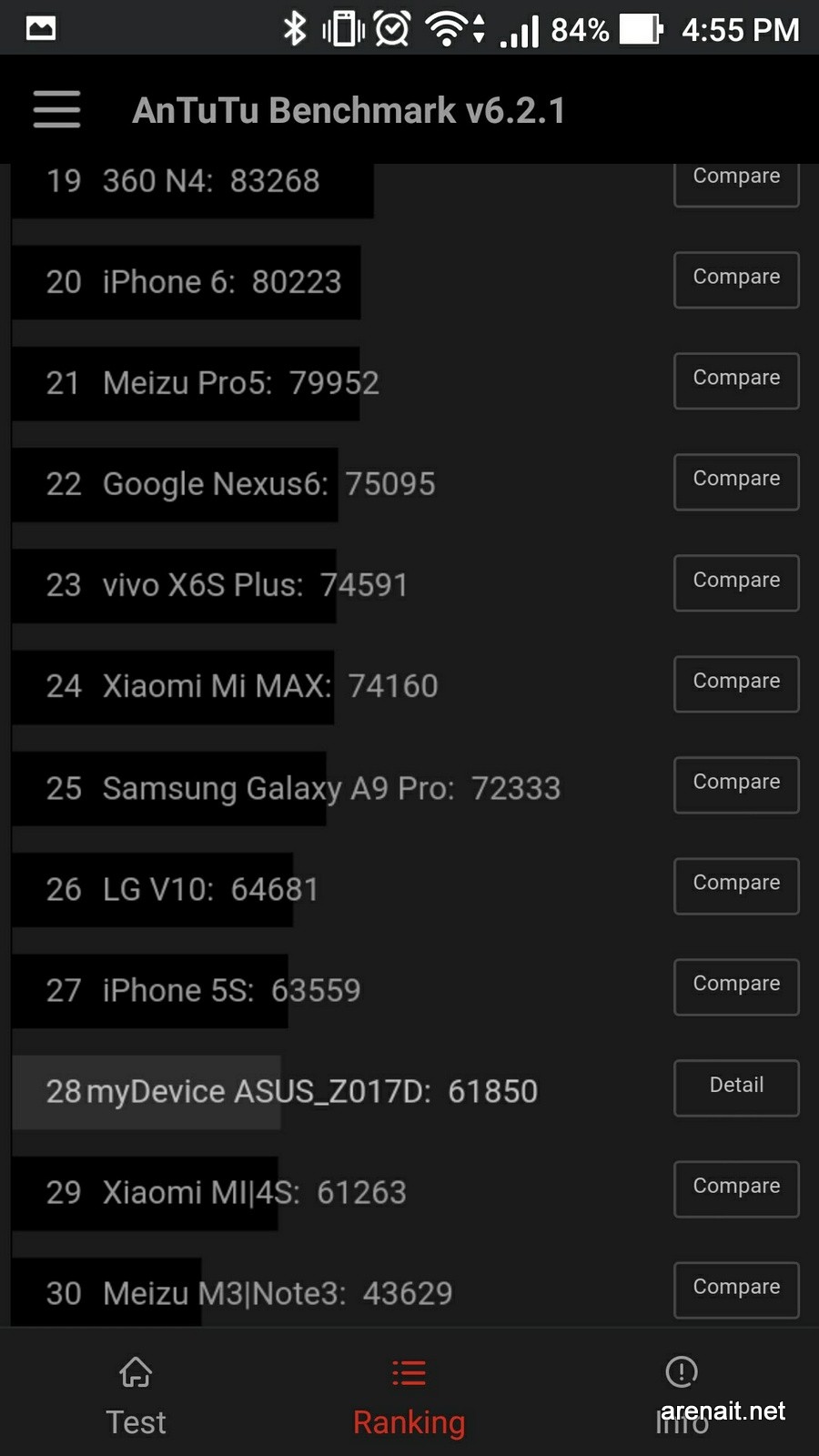Compare with iPhone 6
This screenshot has height=1456, width=819.
[736, 279]
